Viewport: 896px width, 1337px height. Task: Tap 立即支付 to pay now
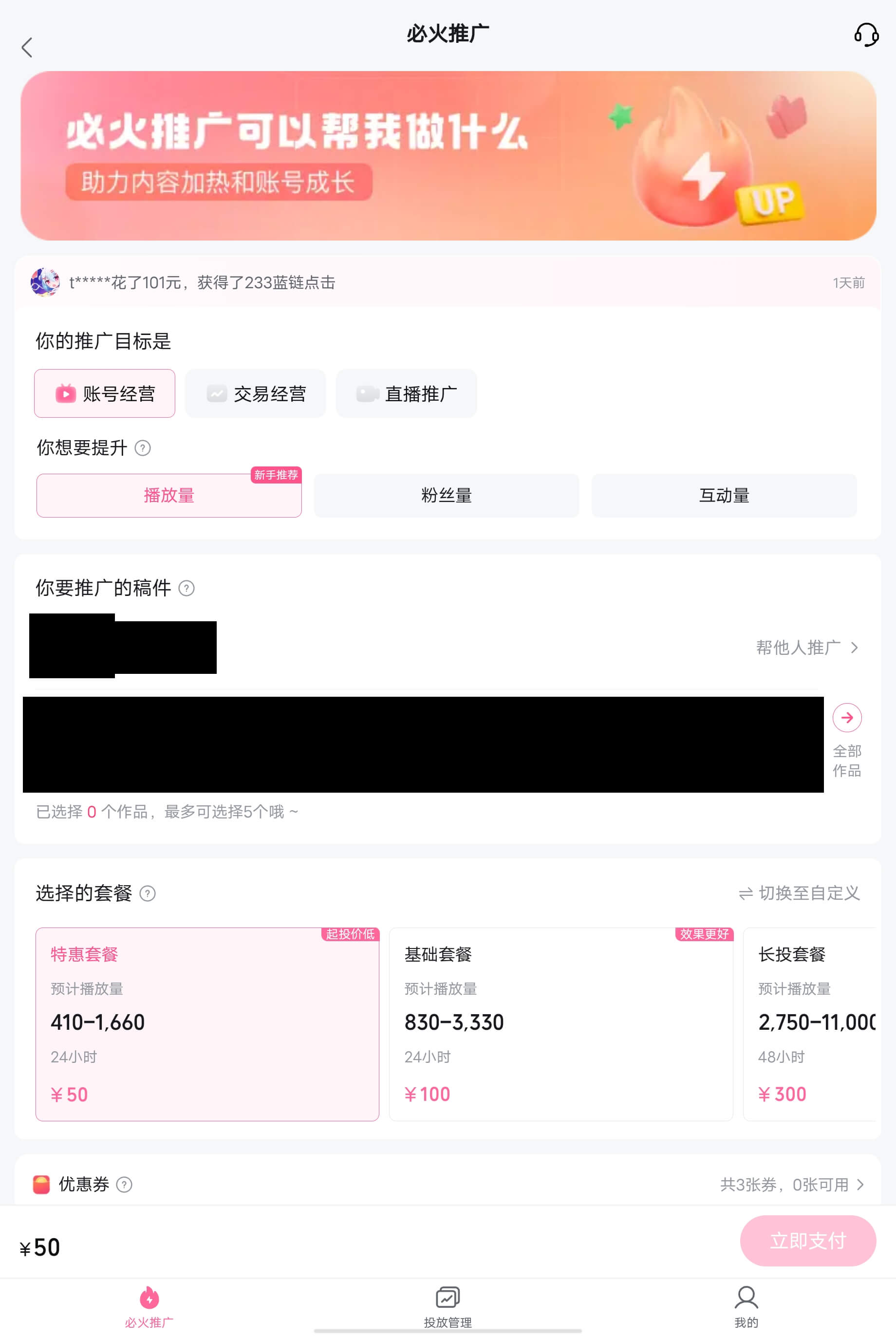(807, 1241)
